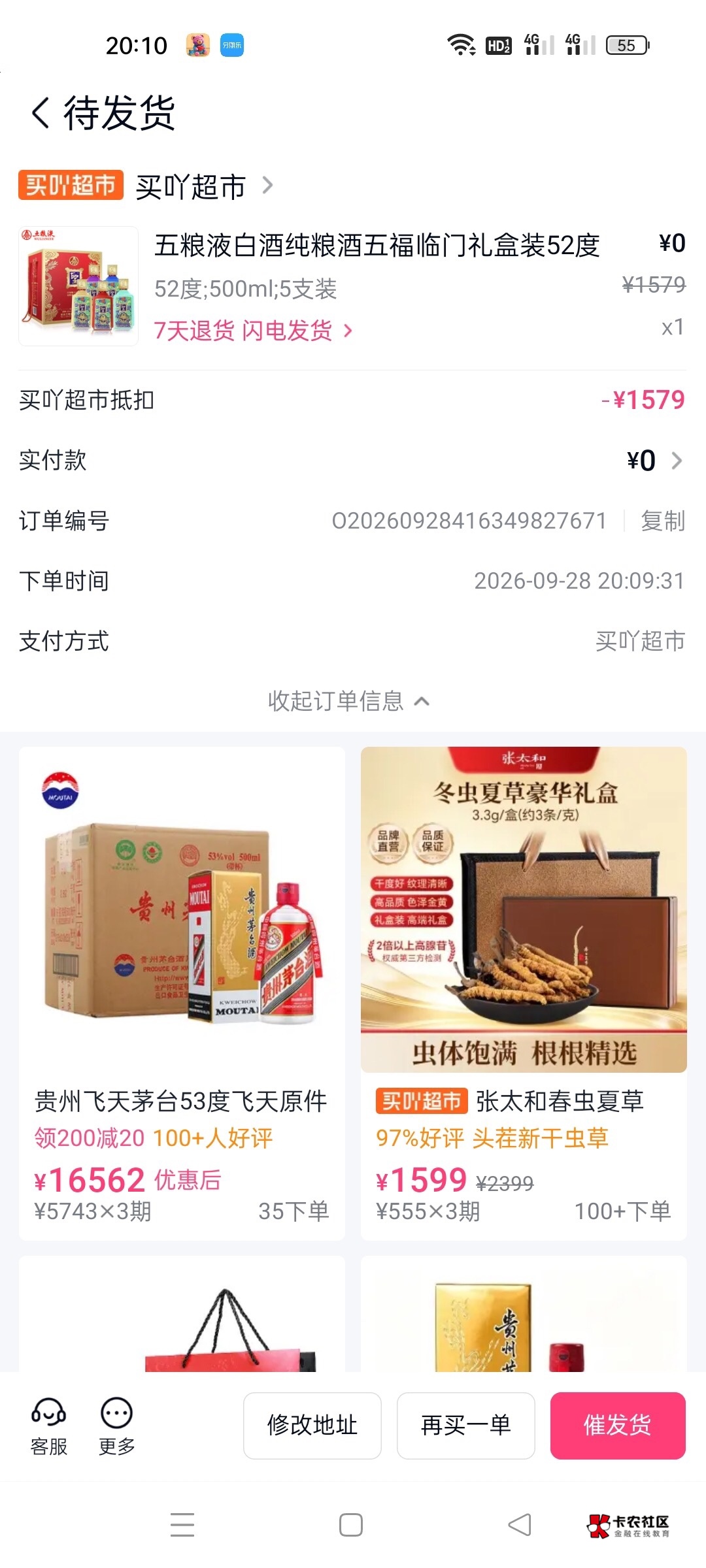Open 张太和春虫夏草 product card
706x1568 pixels.
pos(524,993)
